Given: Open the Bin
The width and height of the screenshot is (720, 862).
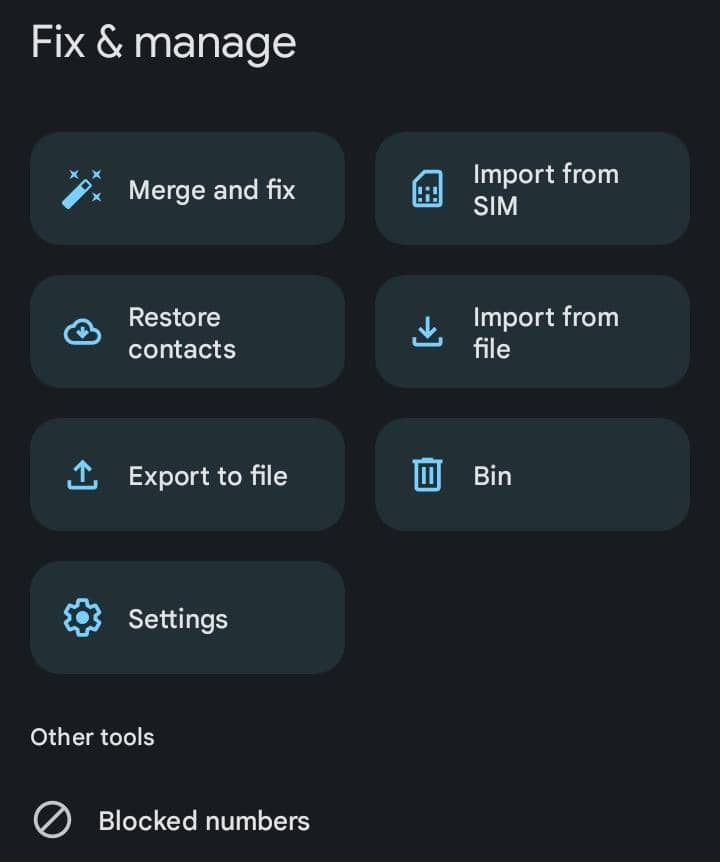Looking at the screenshot, I should pyautogui.click(x=532, y=475).
